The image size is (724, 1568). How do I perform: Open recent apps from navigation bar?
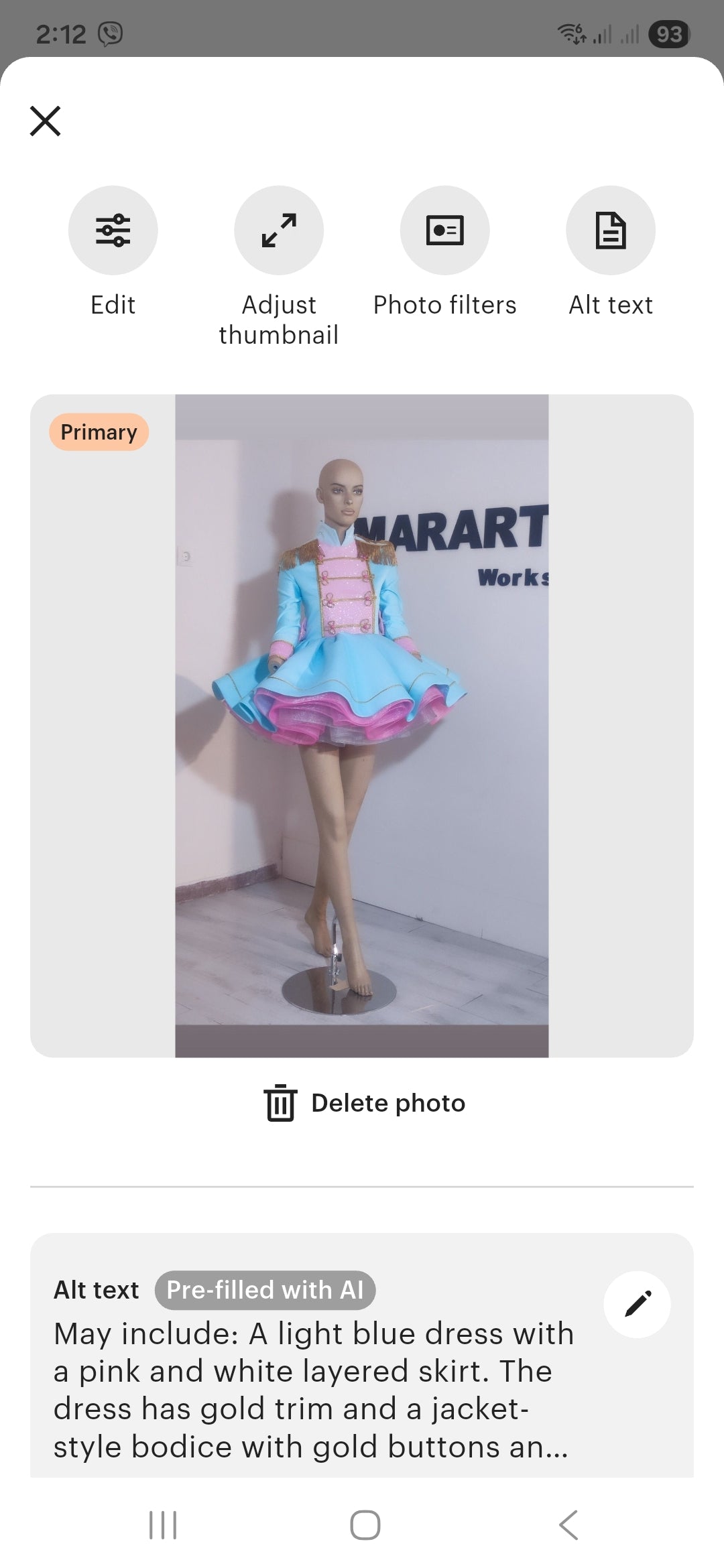pyautogui.click(x=163, y=1525)
